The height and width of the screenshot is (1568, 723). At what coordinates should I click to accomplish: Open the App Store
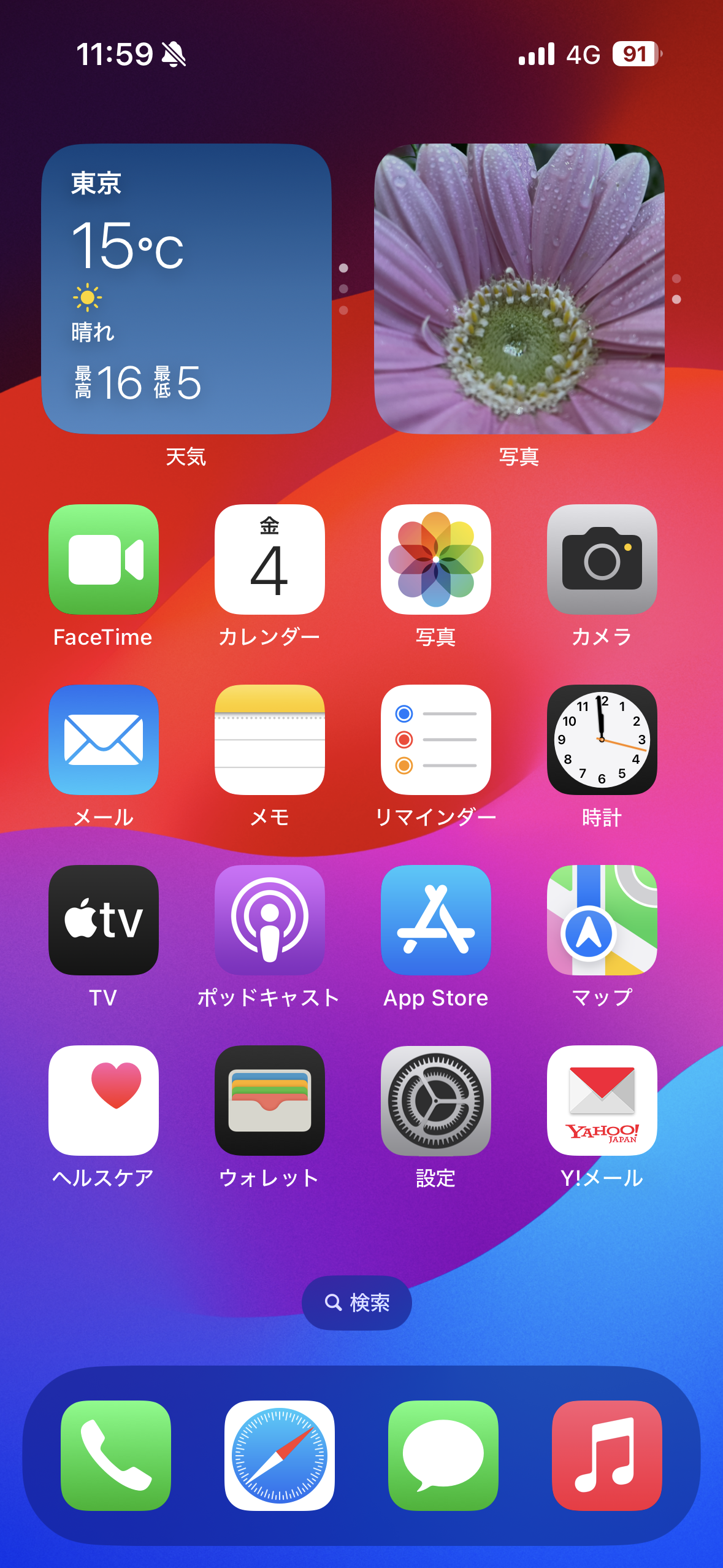[x=436, y=920]
